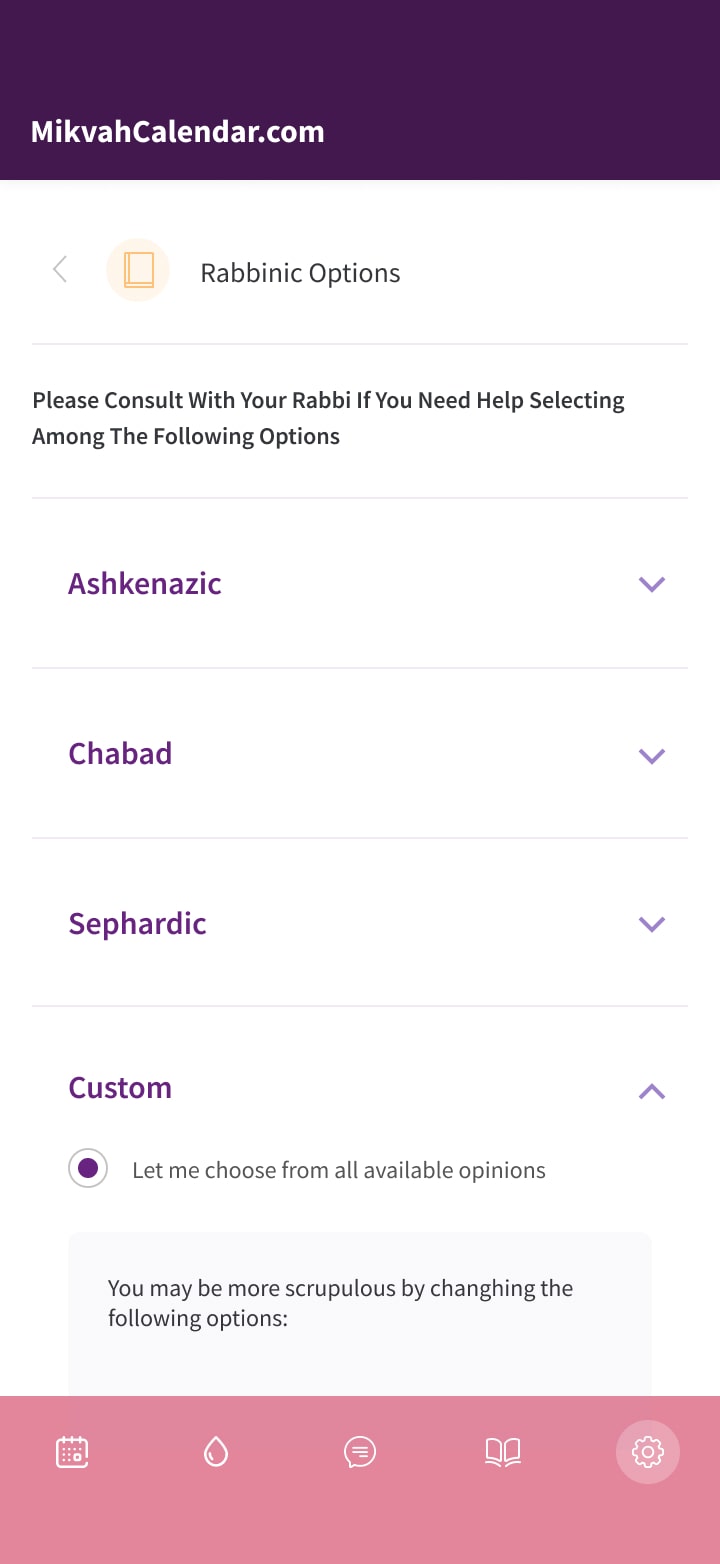Open the settings gear icon in bottom bar

pos(648,1451)
